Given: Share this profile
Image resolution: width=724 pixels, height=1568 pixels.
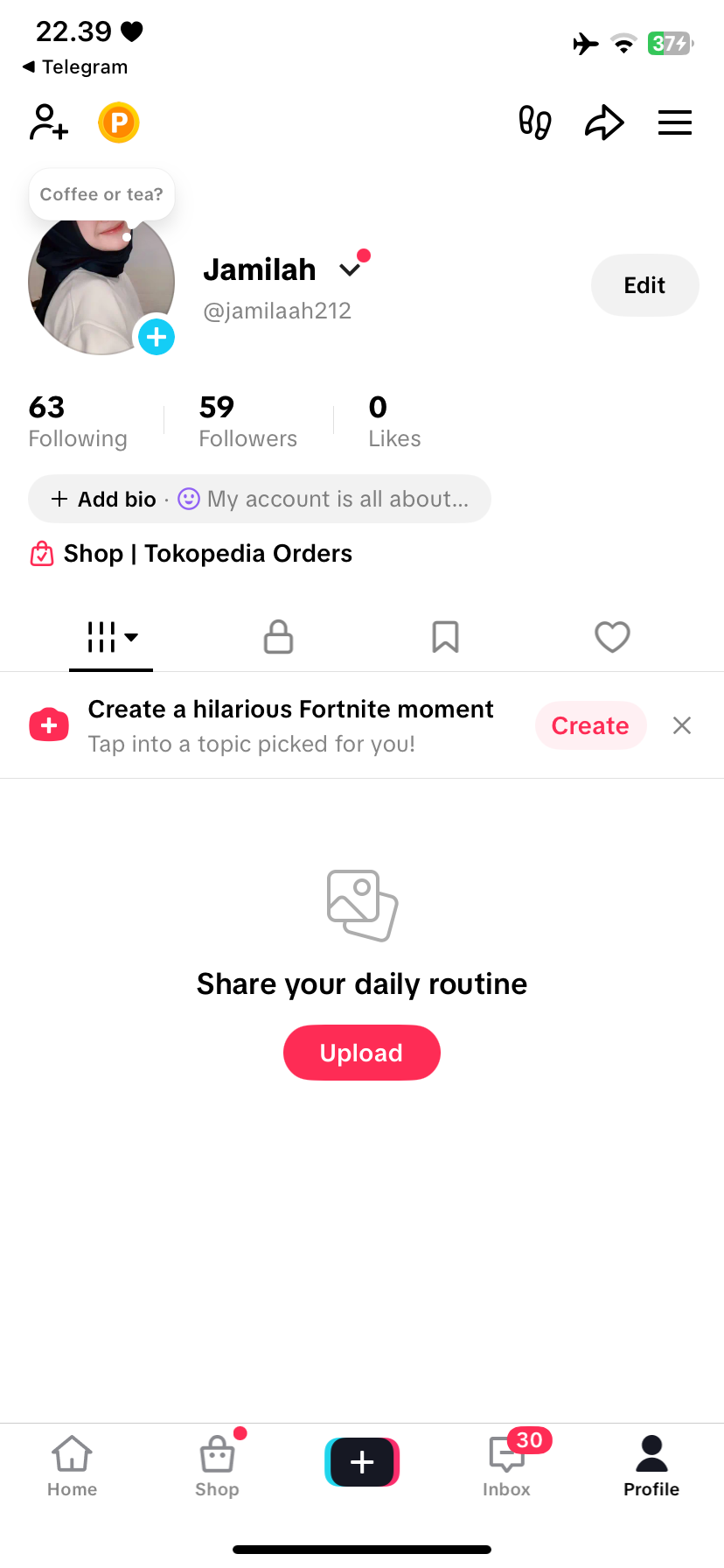Looking at the screenshot, I should tap(604, 122).
